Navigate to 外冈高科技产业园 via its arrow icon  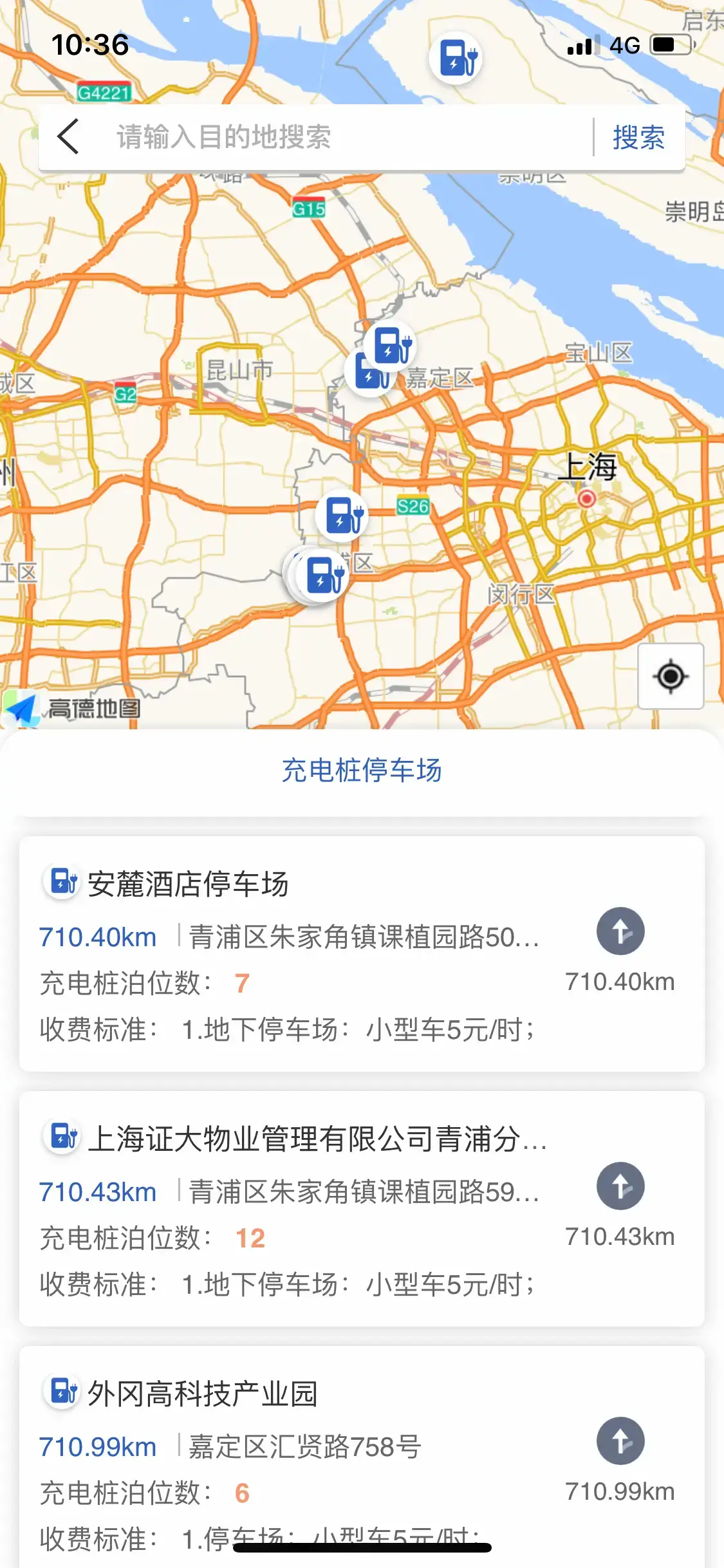pos(620,1441)
